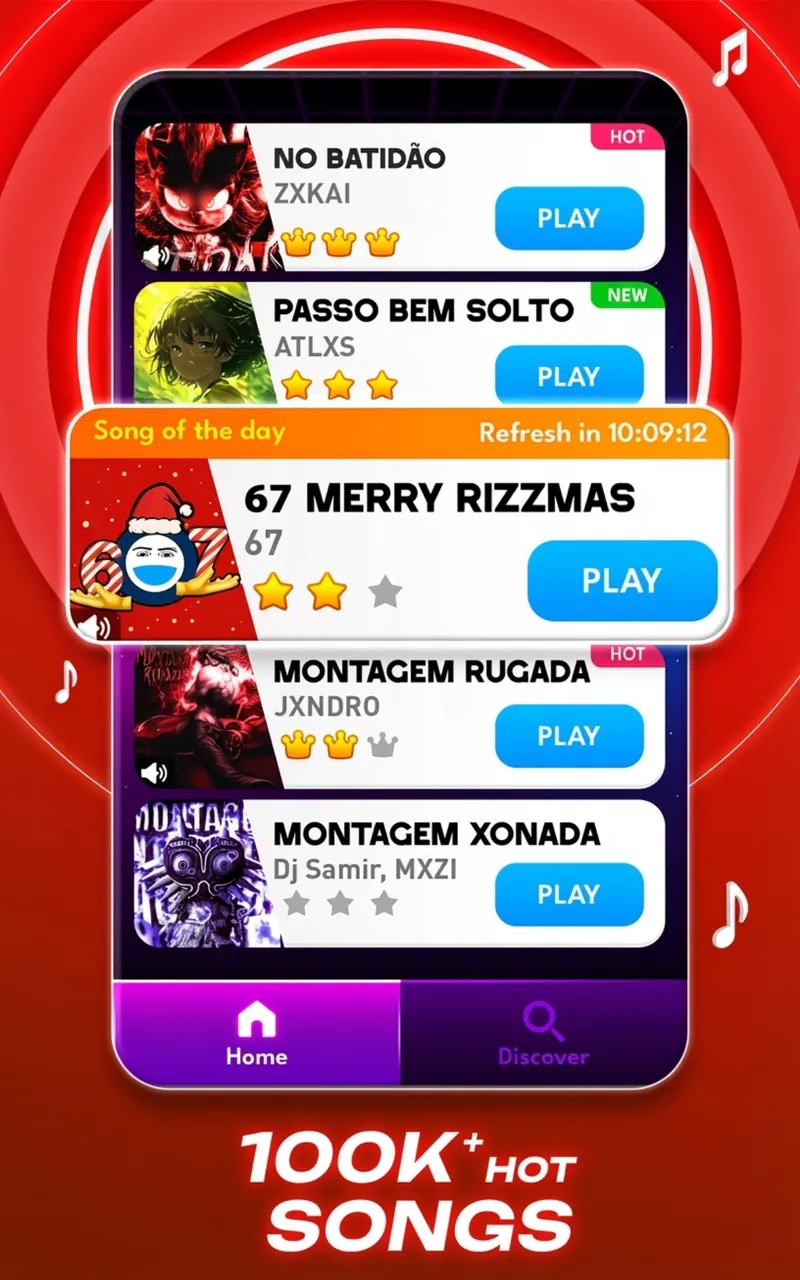Screen dimensions: 800x1280
Task: Play MONTAGEM XONADA by Dj Samir
Action: [x=569, y=894]
